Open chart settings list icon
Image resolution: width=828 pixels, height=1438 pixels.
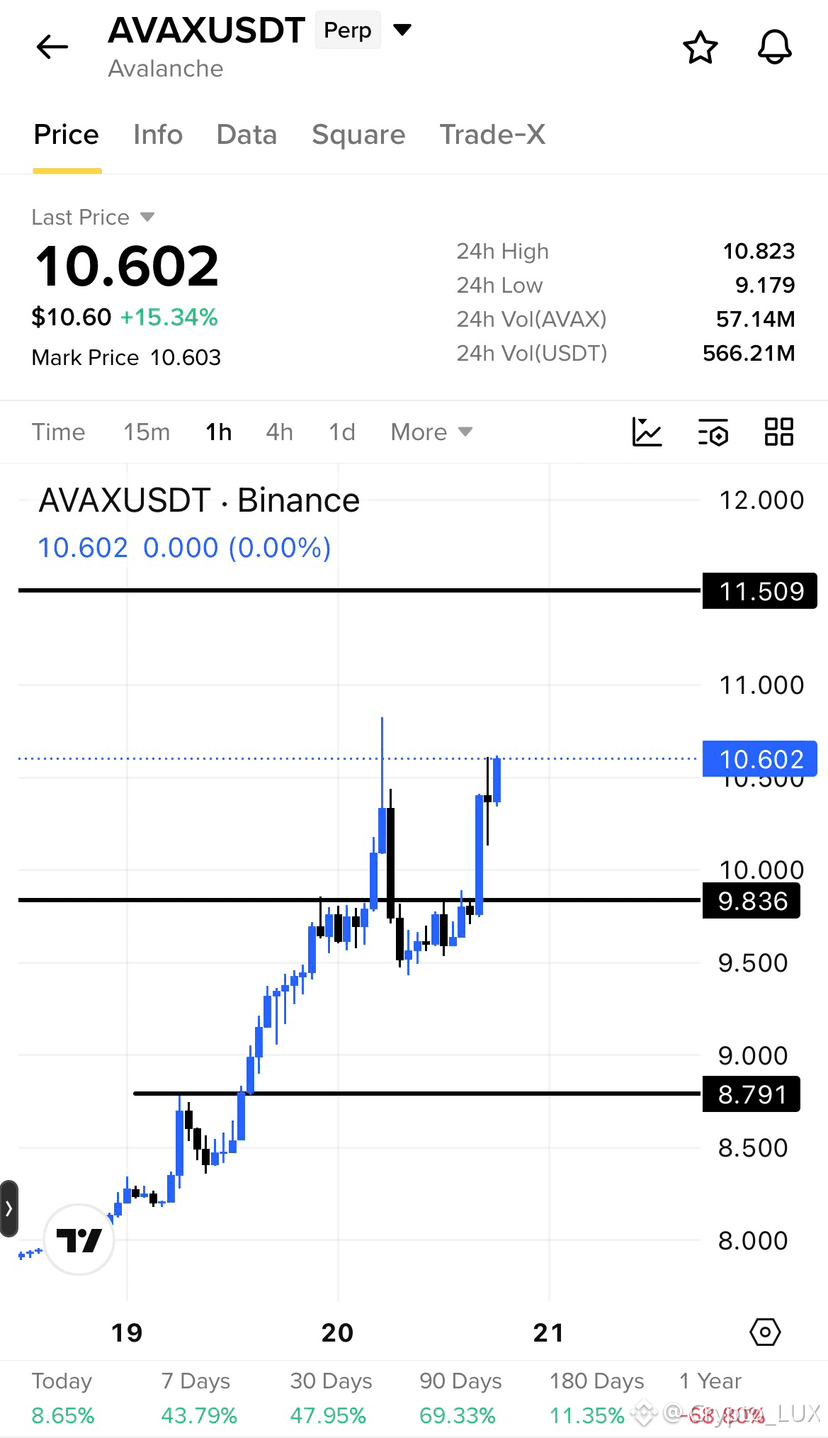(x=713, y=432)
